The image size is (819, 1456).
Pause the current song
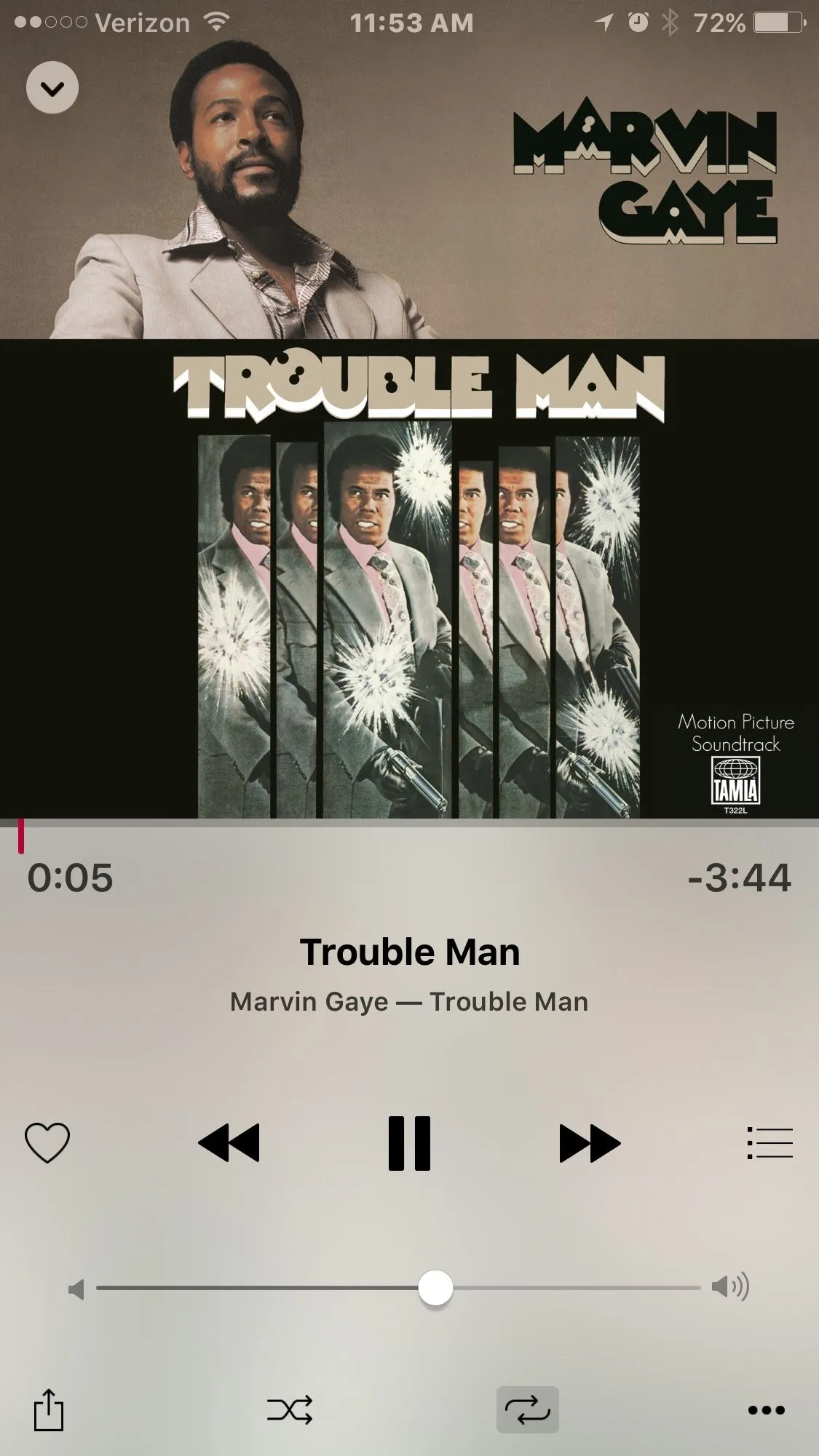[409, 1142]
